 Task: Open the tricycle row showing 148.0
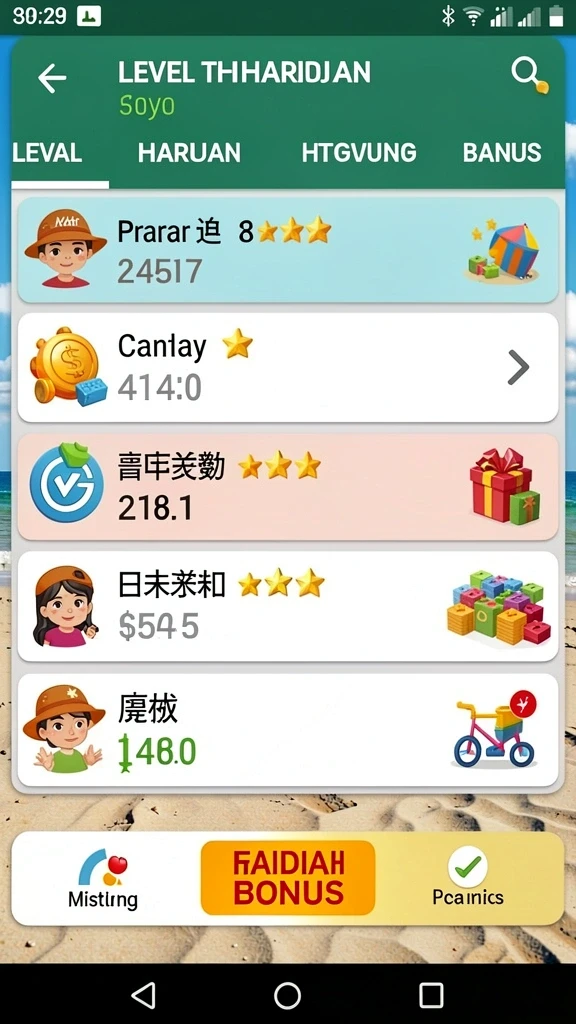point(288,730)
